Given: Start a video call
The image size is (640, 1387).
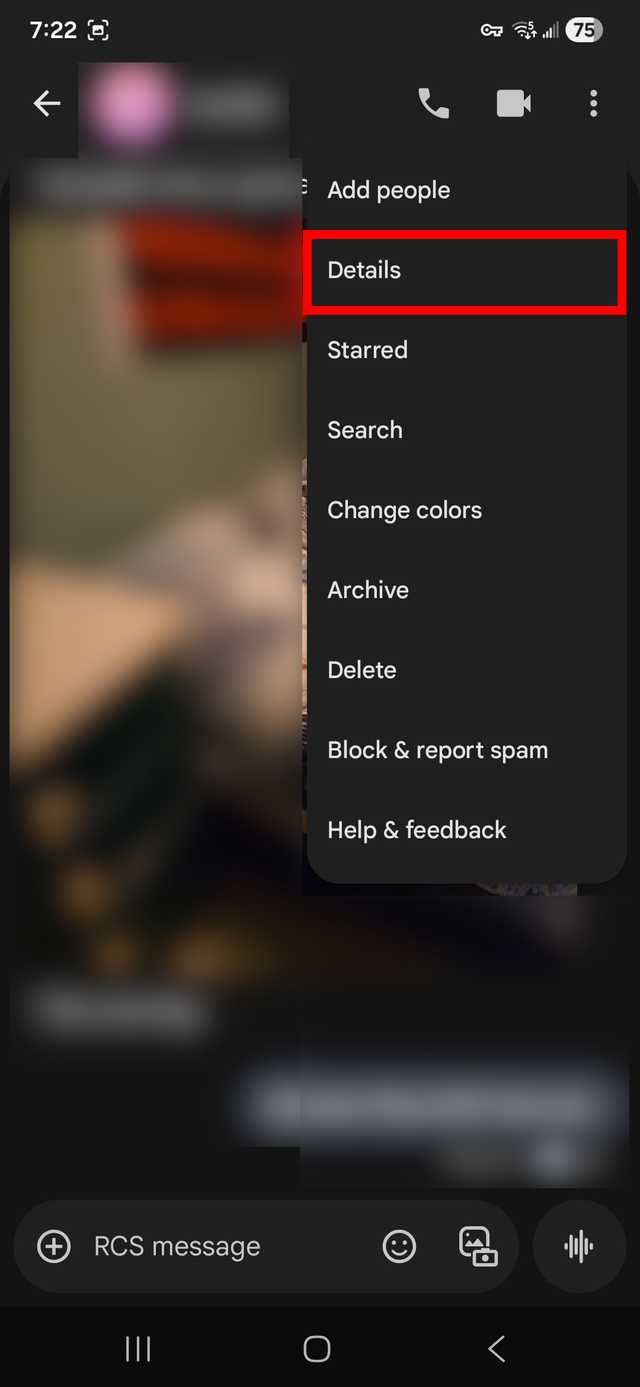Looking at the screenshot, I should 513,103.
